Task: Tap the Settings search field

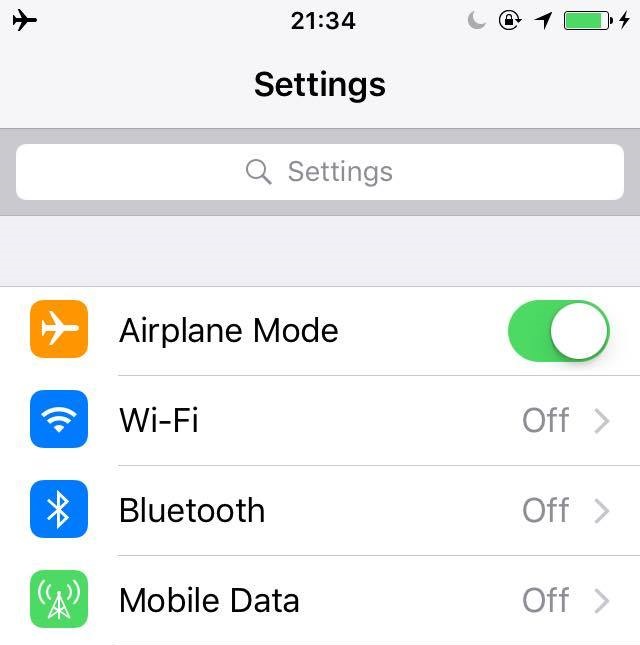Action: (x=320, y=172)
